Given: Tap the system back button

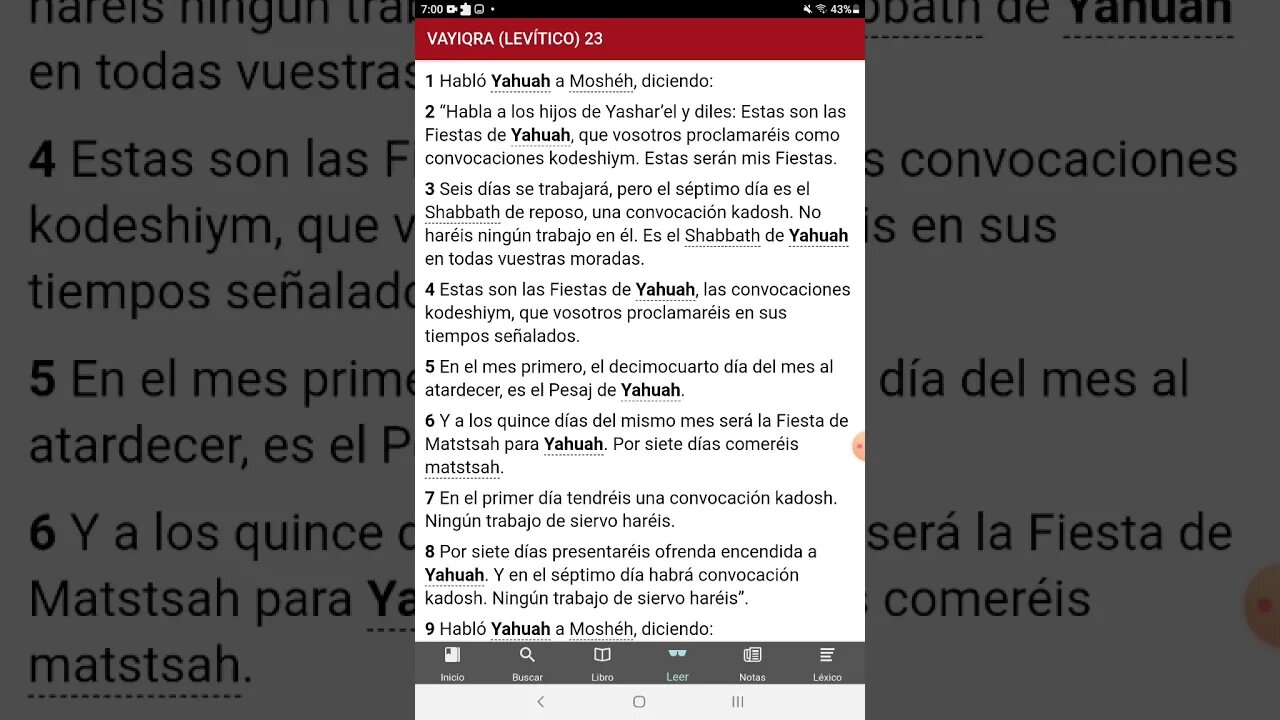Looking at the screenshot, I should 541,702.
